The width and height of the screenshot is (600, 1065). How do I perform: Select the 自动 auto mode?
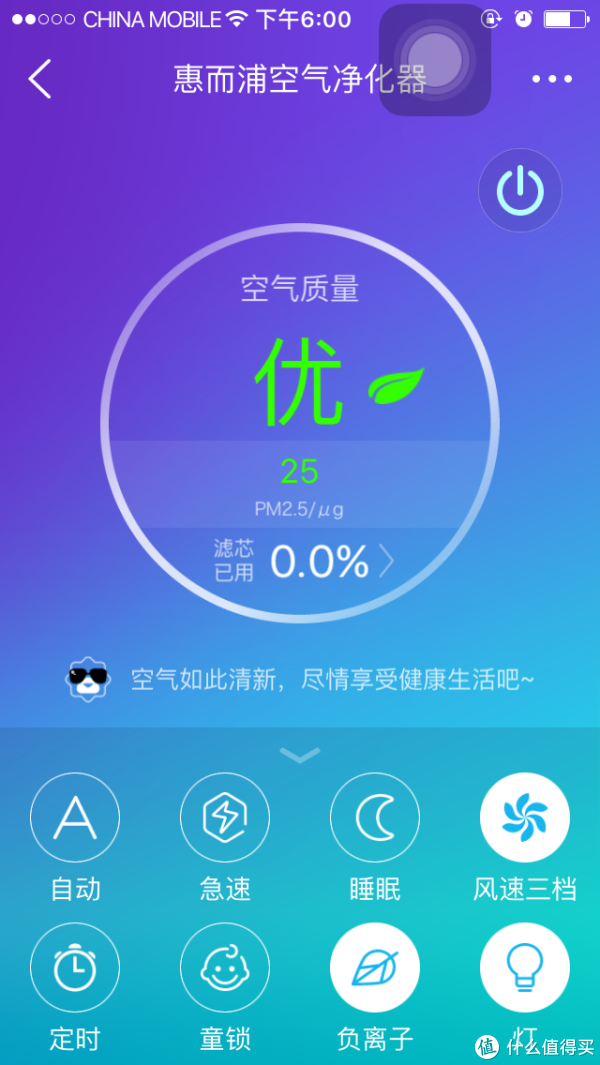[x=75, y=817]
